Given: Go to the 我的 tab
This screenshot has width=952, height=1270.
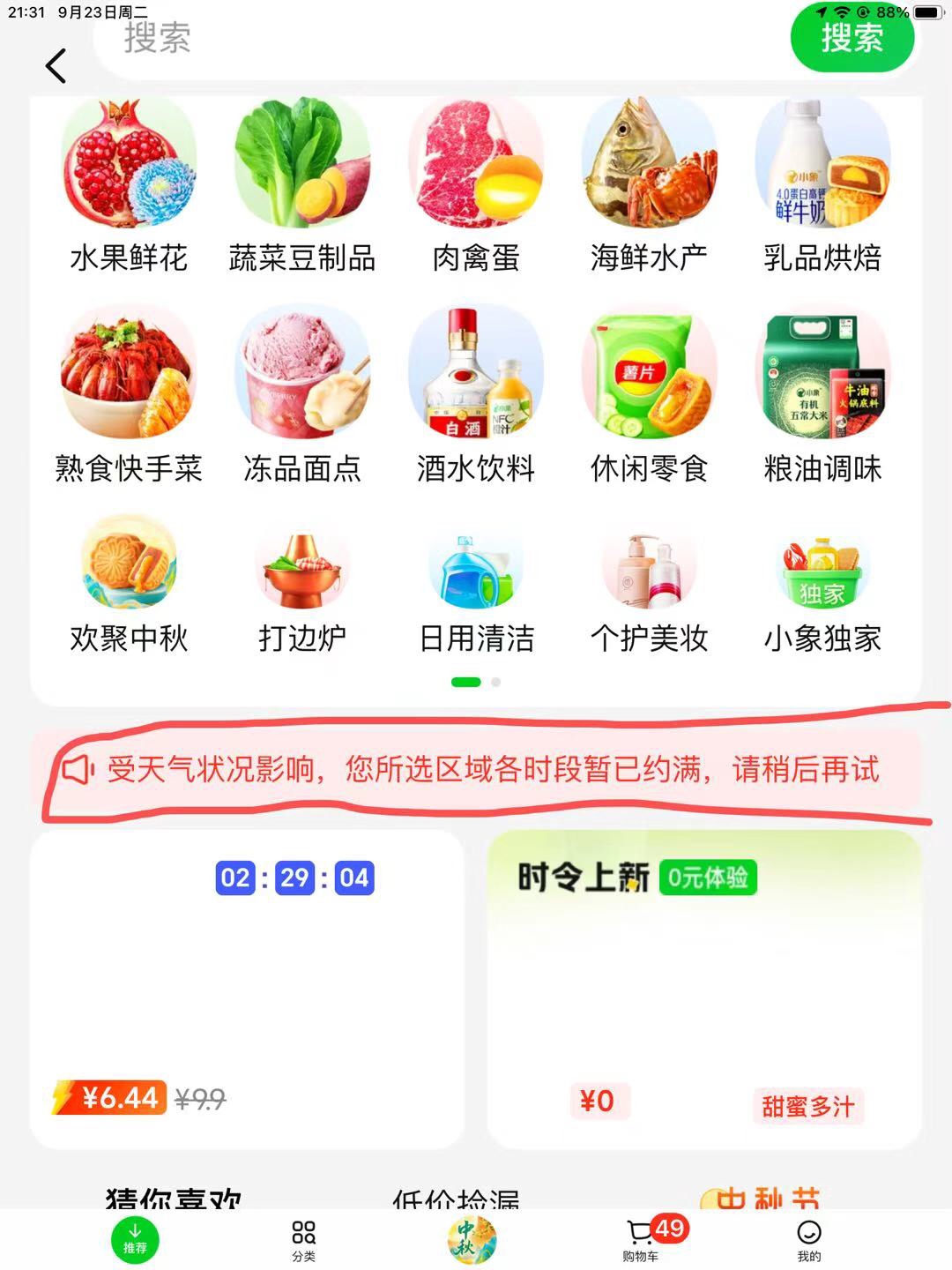Looking at the screenshot, I should 808,1240.
